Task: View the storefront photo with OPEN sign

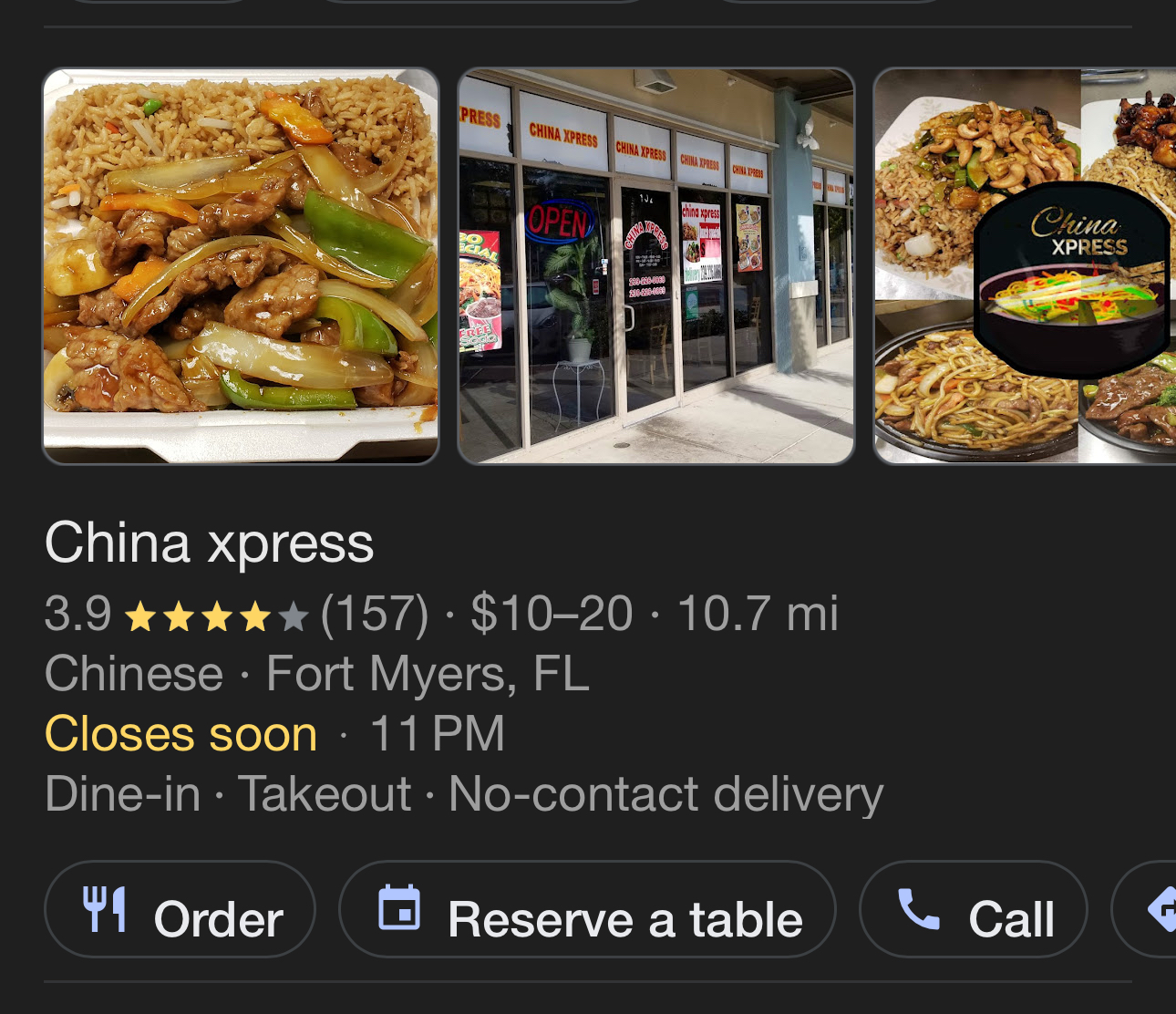Action: click(655, 265)
